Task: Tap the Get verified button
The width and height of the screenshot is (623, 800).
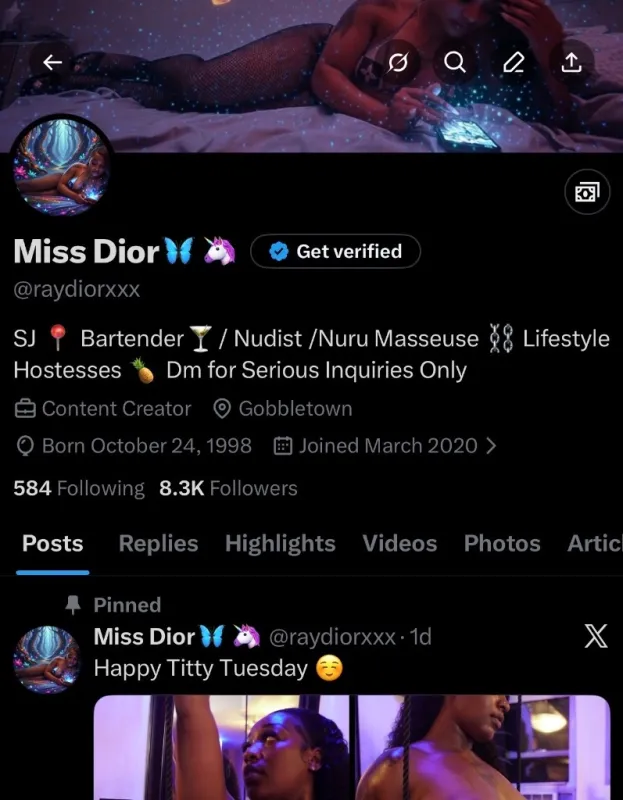Action: click(x=335, y=252)
